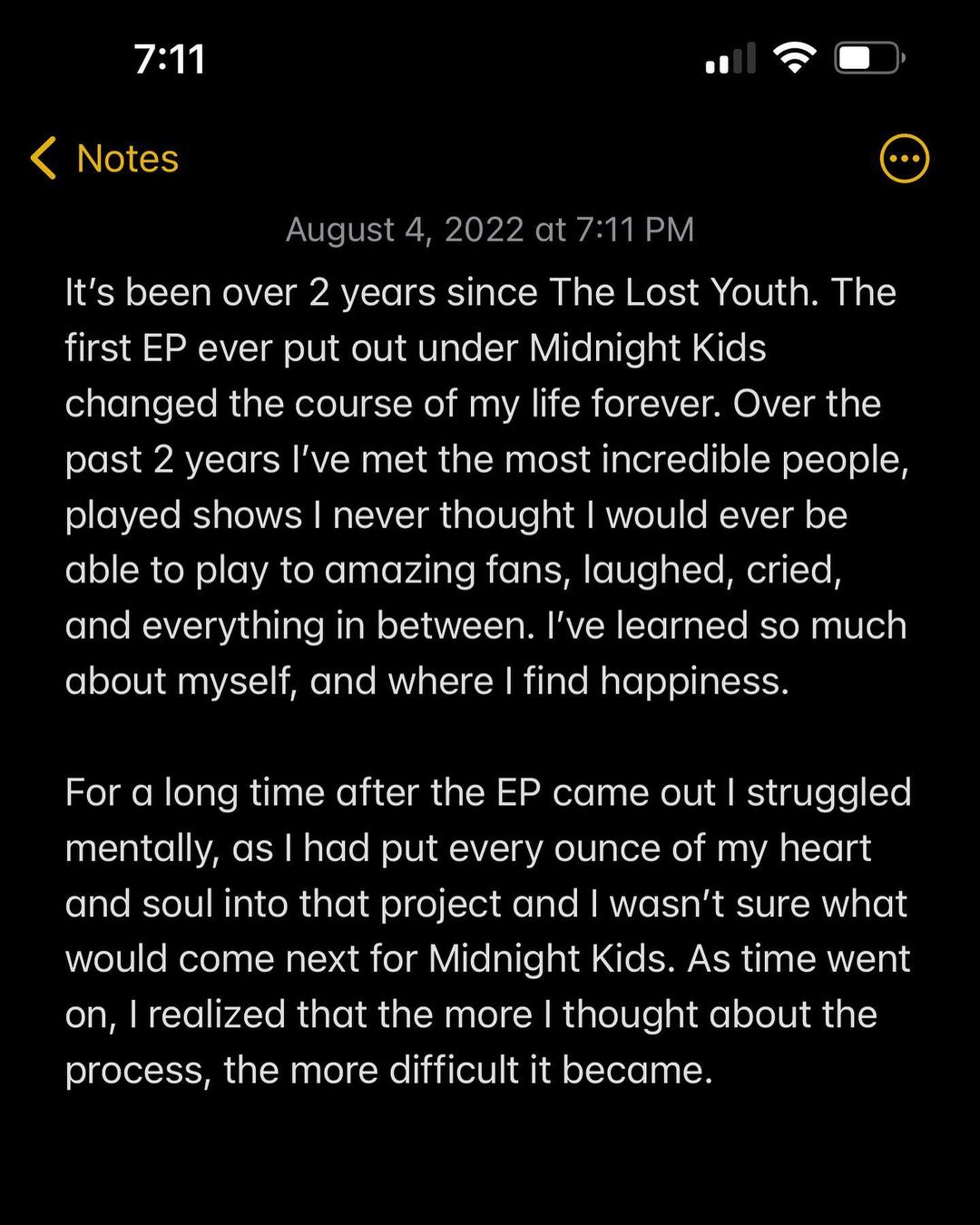Go back to the Notes list
Screen dimensions: 980x1225
coord(104,159)
